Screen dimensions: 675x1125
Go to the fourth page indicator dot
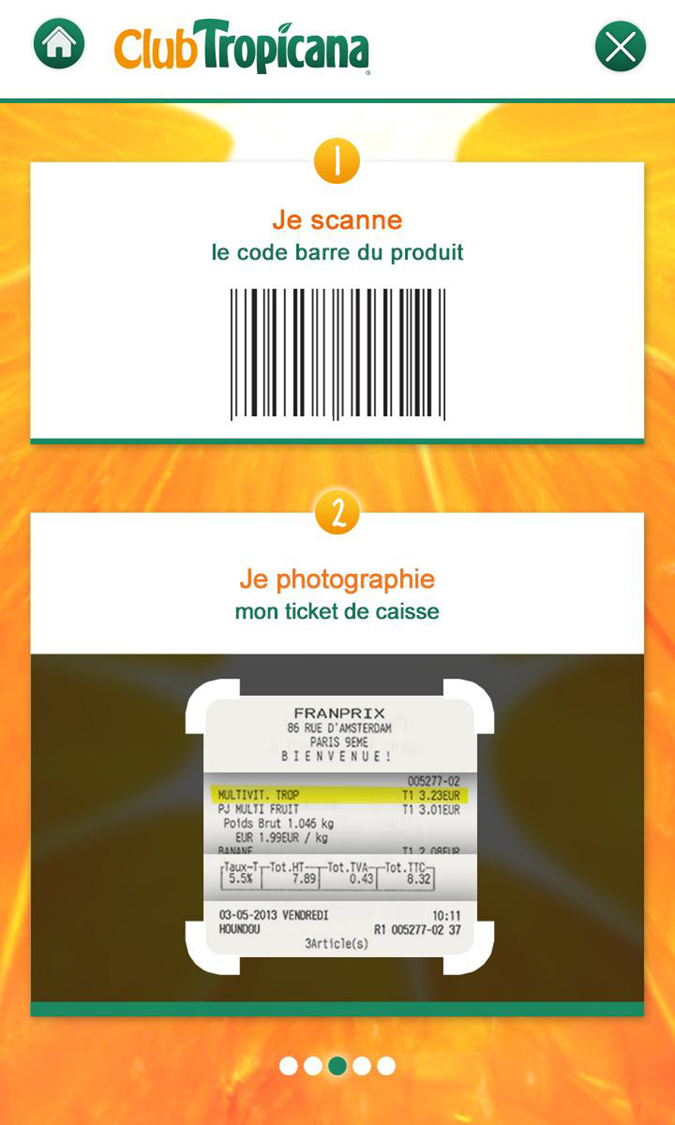coord(361,1066)
